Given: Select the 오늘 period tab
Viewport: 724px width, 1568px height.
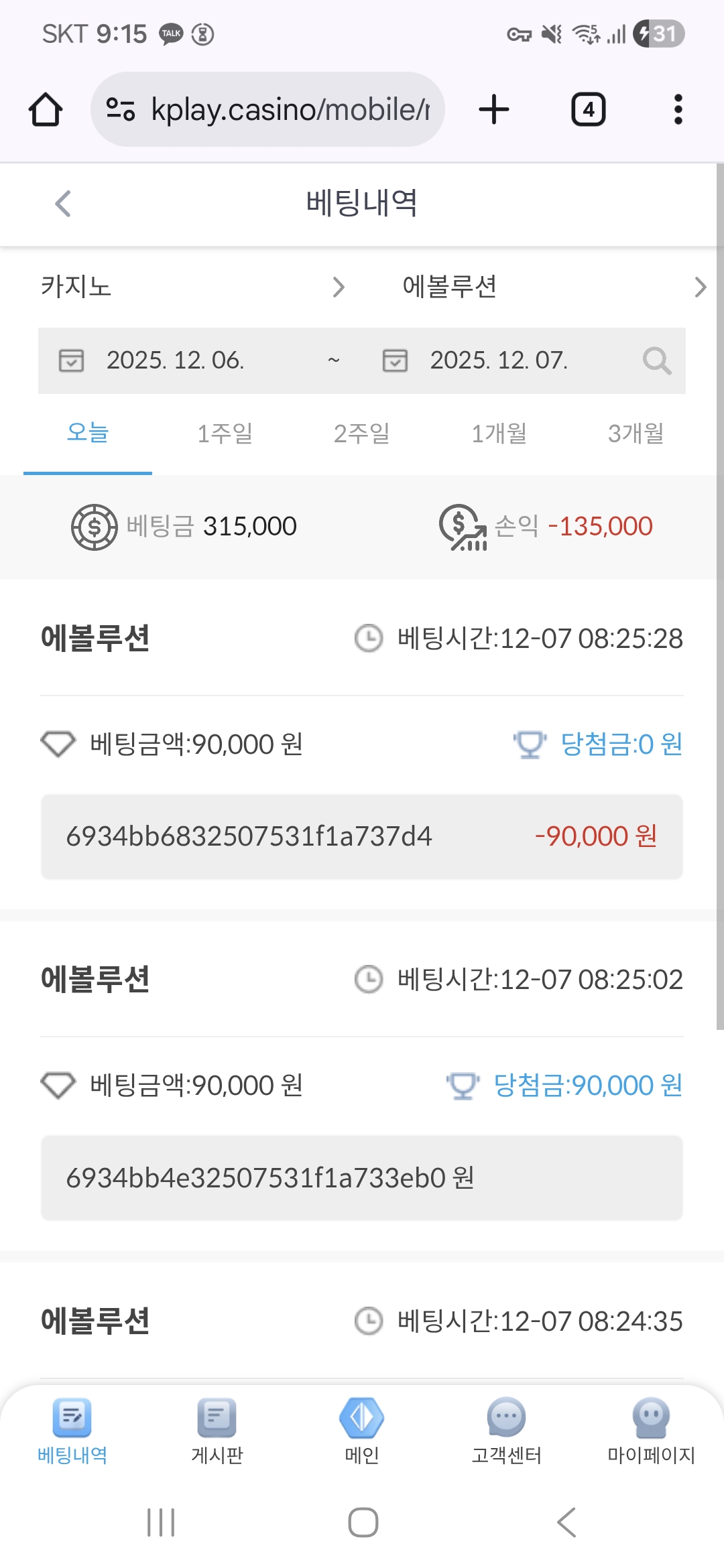Looking at the screenshot, I should click(x=88, y=433).
